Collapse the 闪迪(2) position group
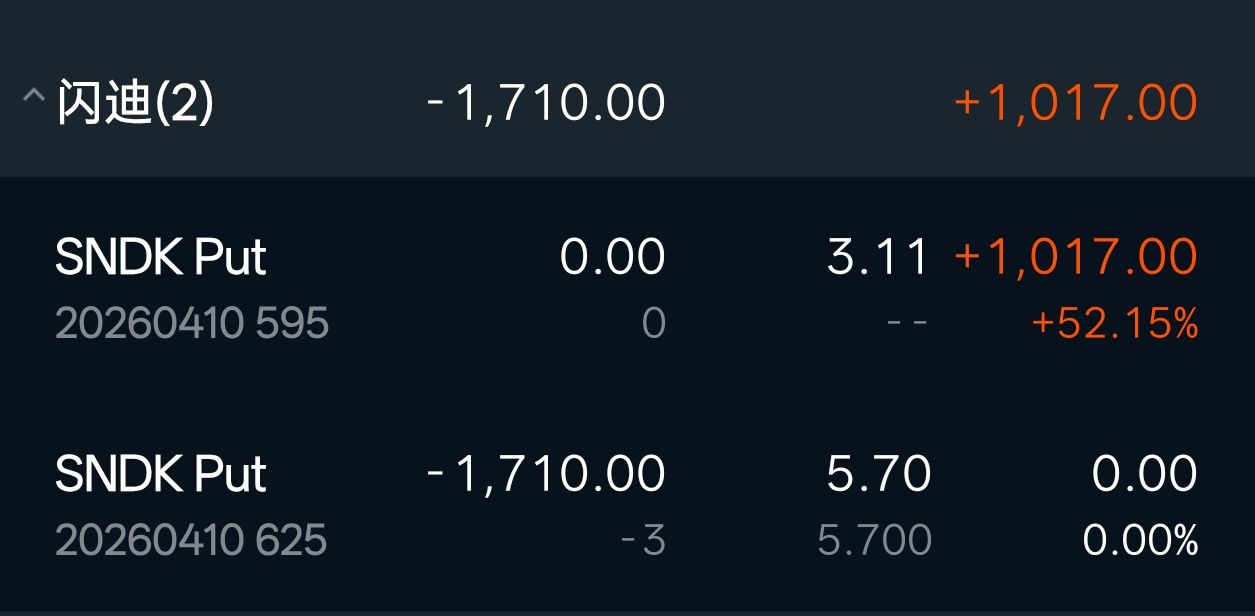 [x=34, y=100]
